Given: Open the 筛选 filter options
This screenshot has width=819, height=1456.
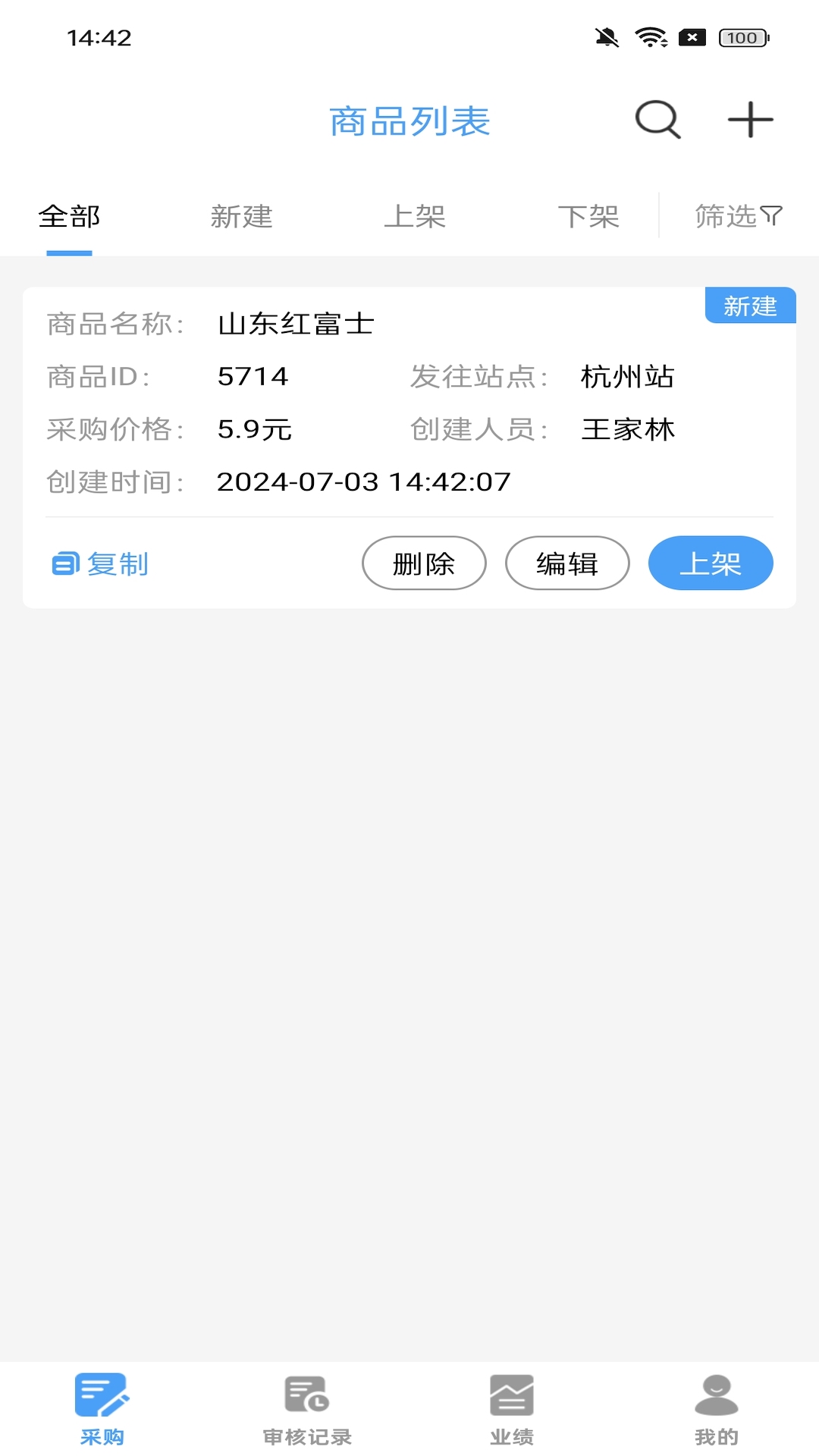Looking at the screenshot, I should click(738, 217).
